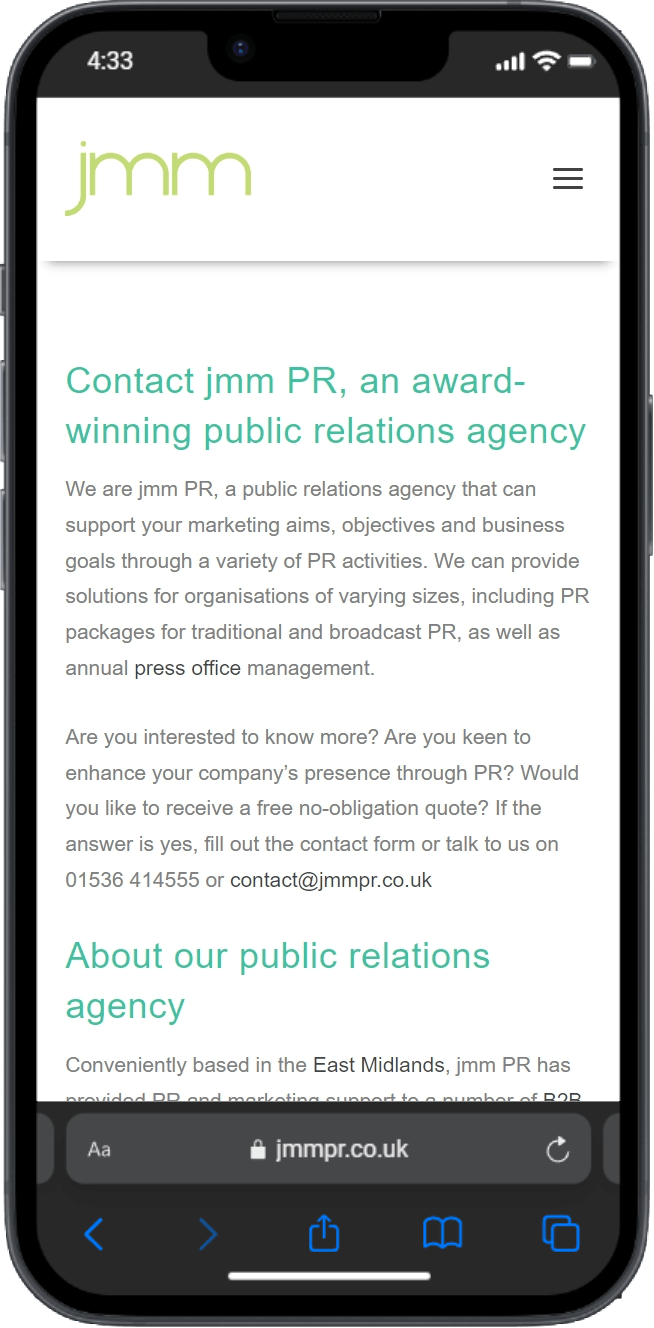Open the press office link

[x=187, y=668]
